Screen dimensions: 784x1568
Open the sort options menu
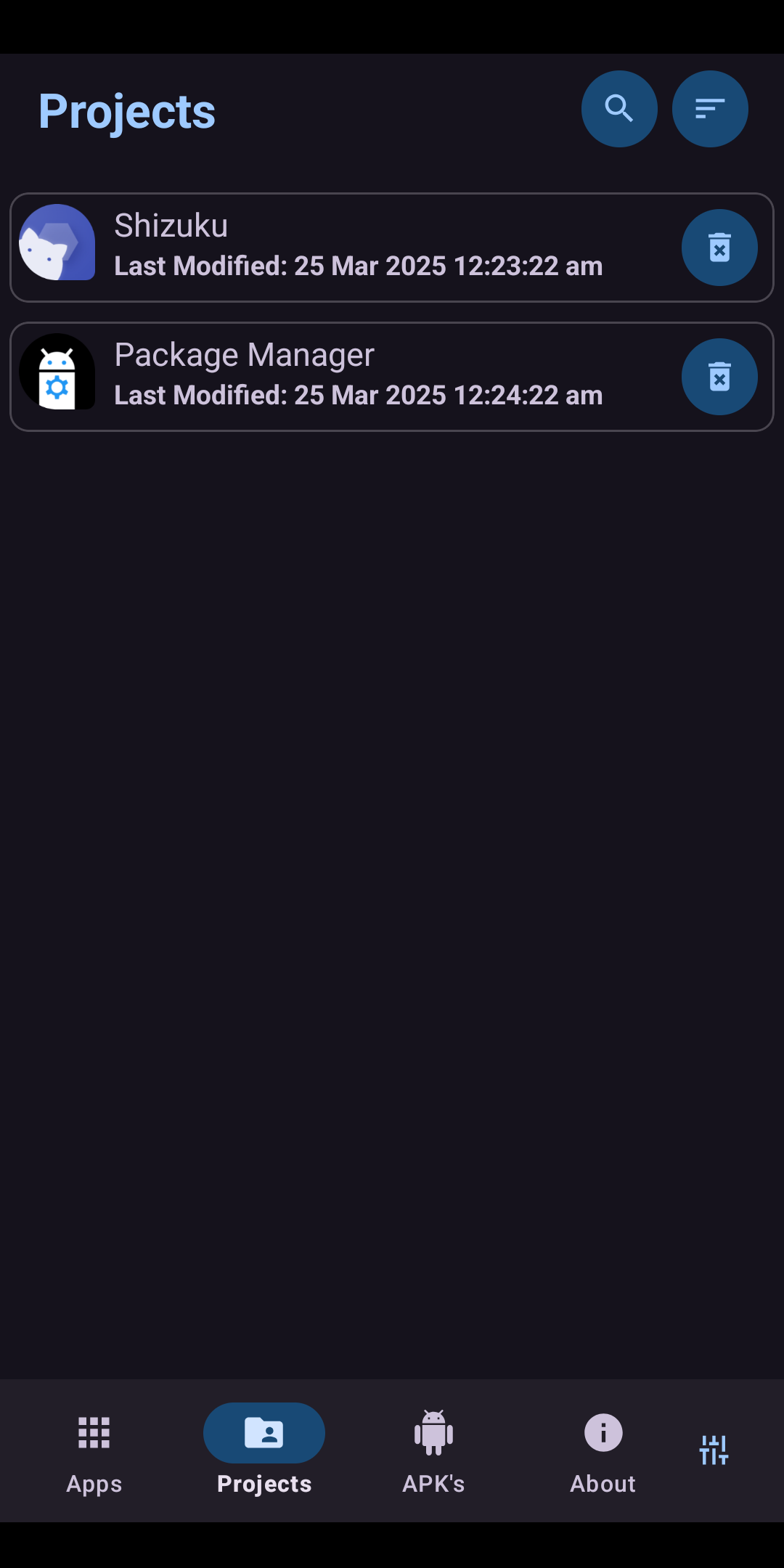point(710,109)
